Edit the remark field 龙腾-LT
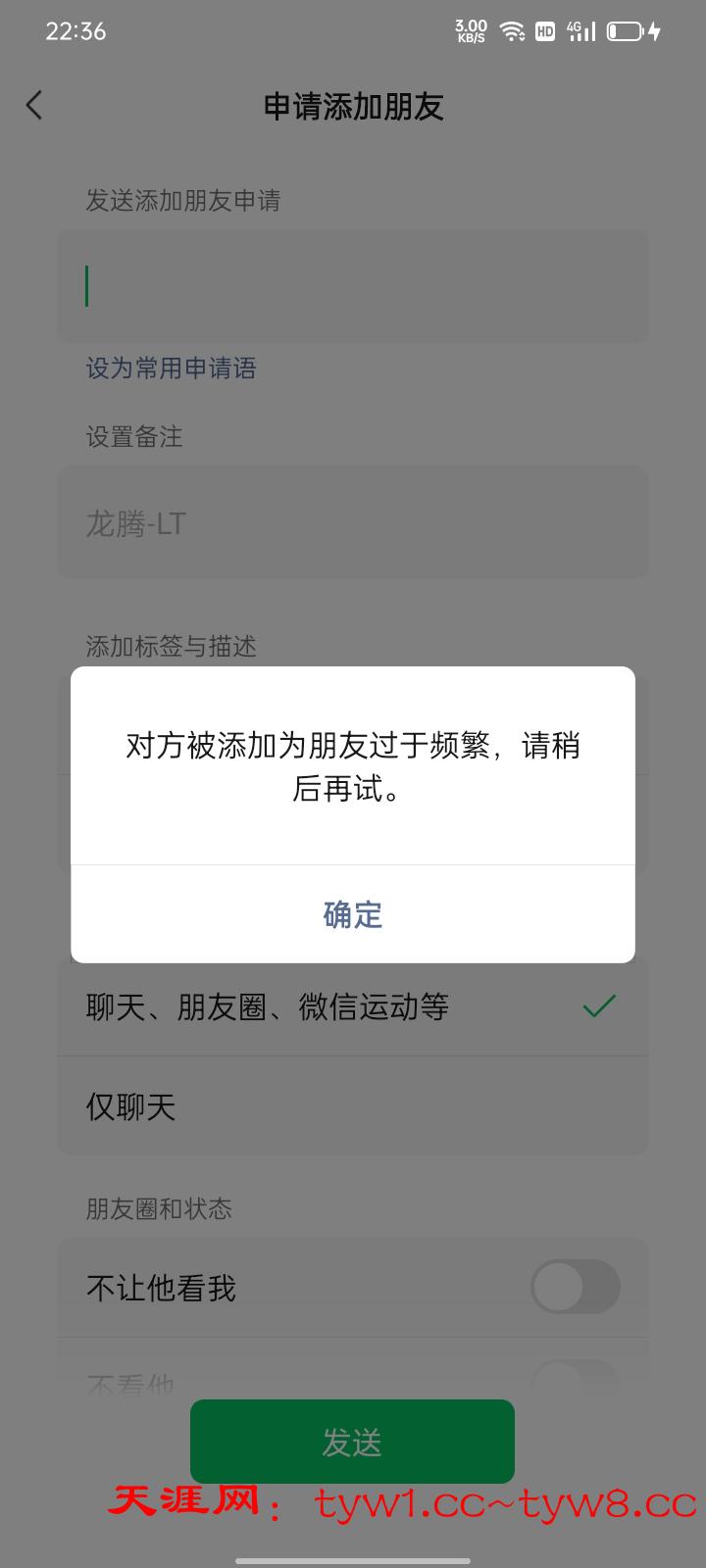The height and width of the screenshot is (1568, 706). point(353,523)
